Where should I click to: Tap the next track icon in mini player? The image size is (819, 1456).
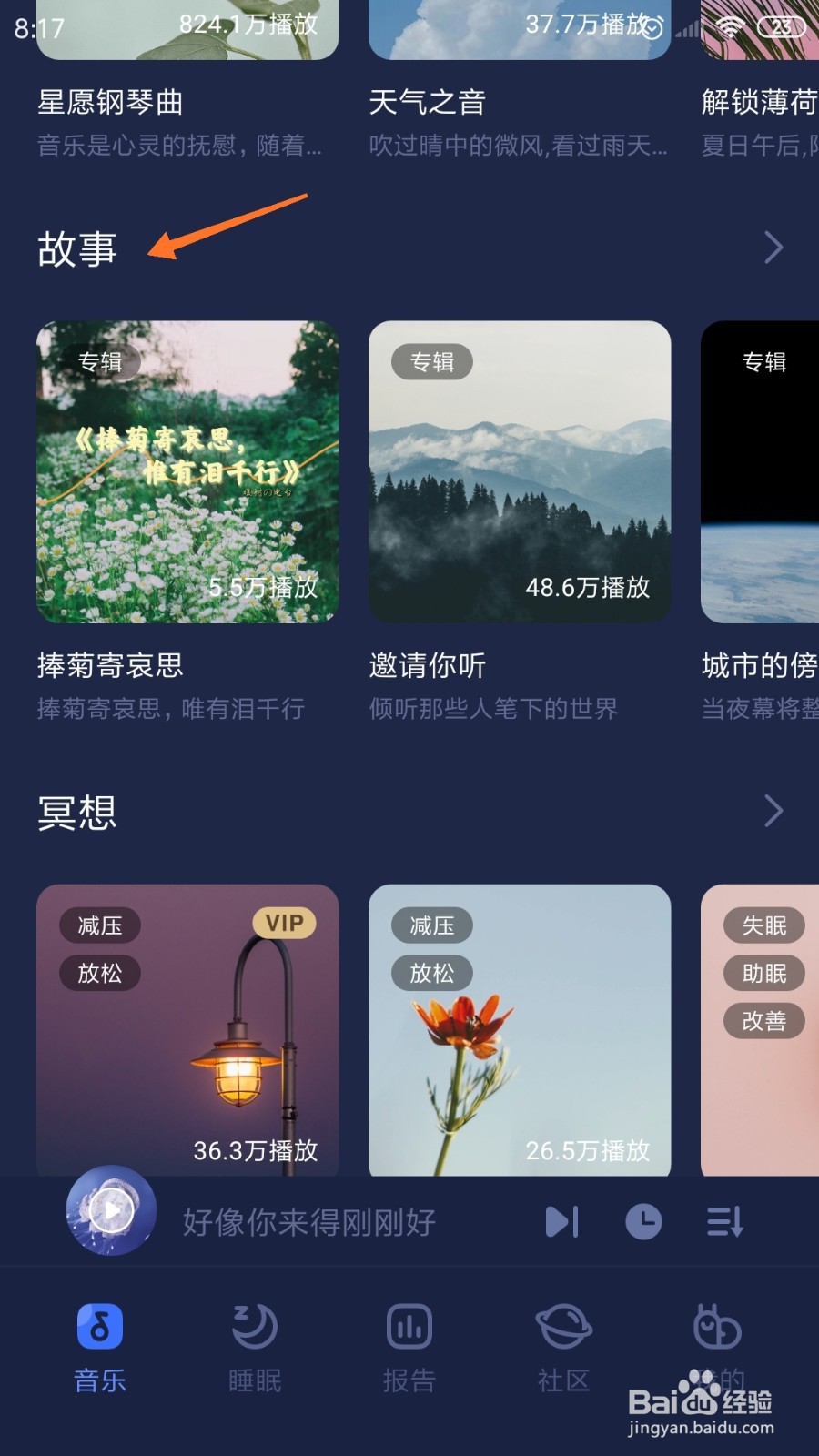(x=561, y=1222)
